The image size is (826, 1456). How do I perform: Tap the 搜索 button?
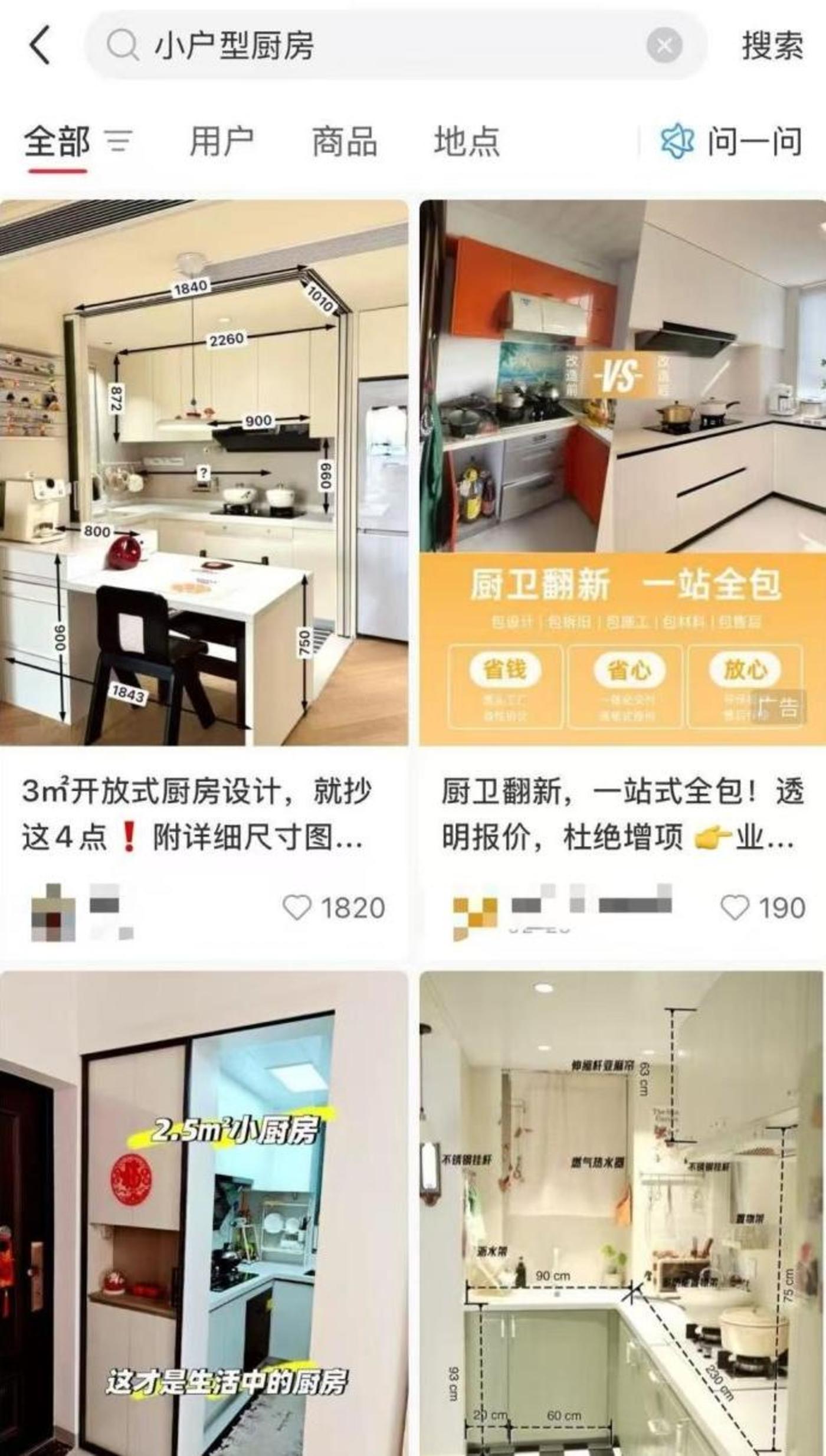tap(772, 45)
